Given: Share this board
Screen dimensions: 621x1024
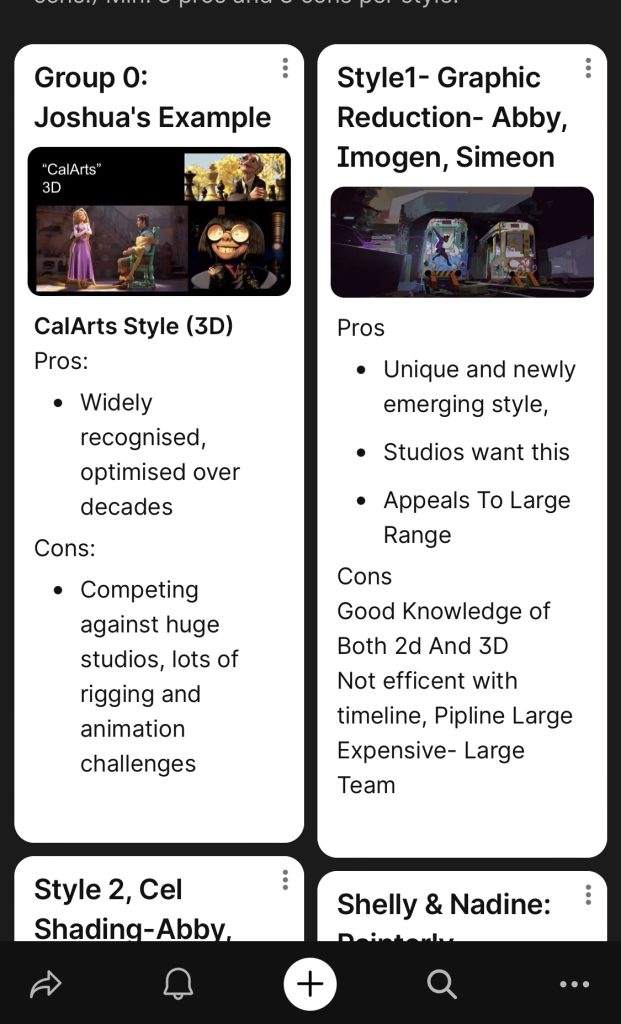Looking at the screenshot, I should pyautogui.click(x=46, y=985).
